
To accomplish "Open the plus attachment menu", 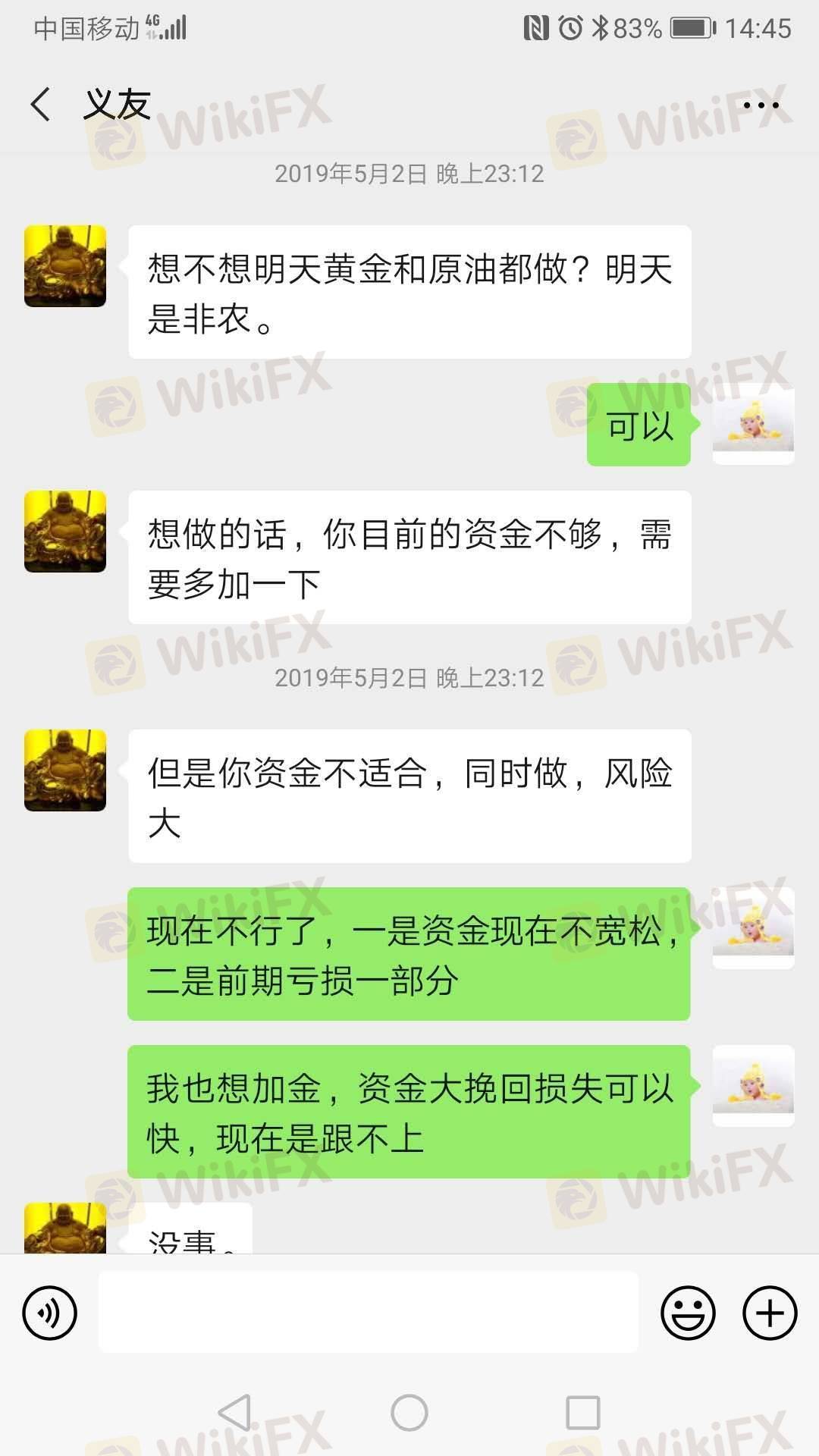I will click(x=769, y=1313).
